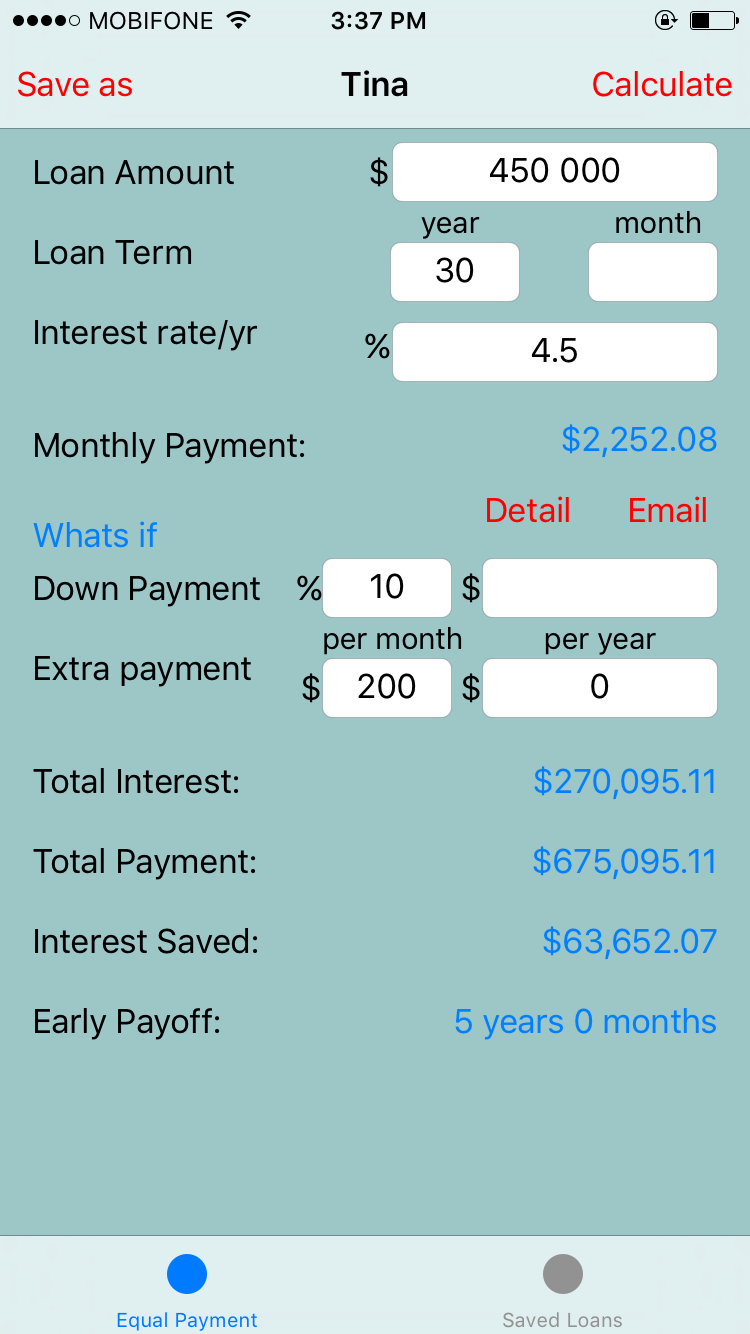
Task: Open the Detail view
Action: coord(527,510)
